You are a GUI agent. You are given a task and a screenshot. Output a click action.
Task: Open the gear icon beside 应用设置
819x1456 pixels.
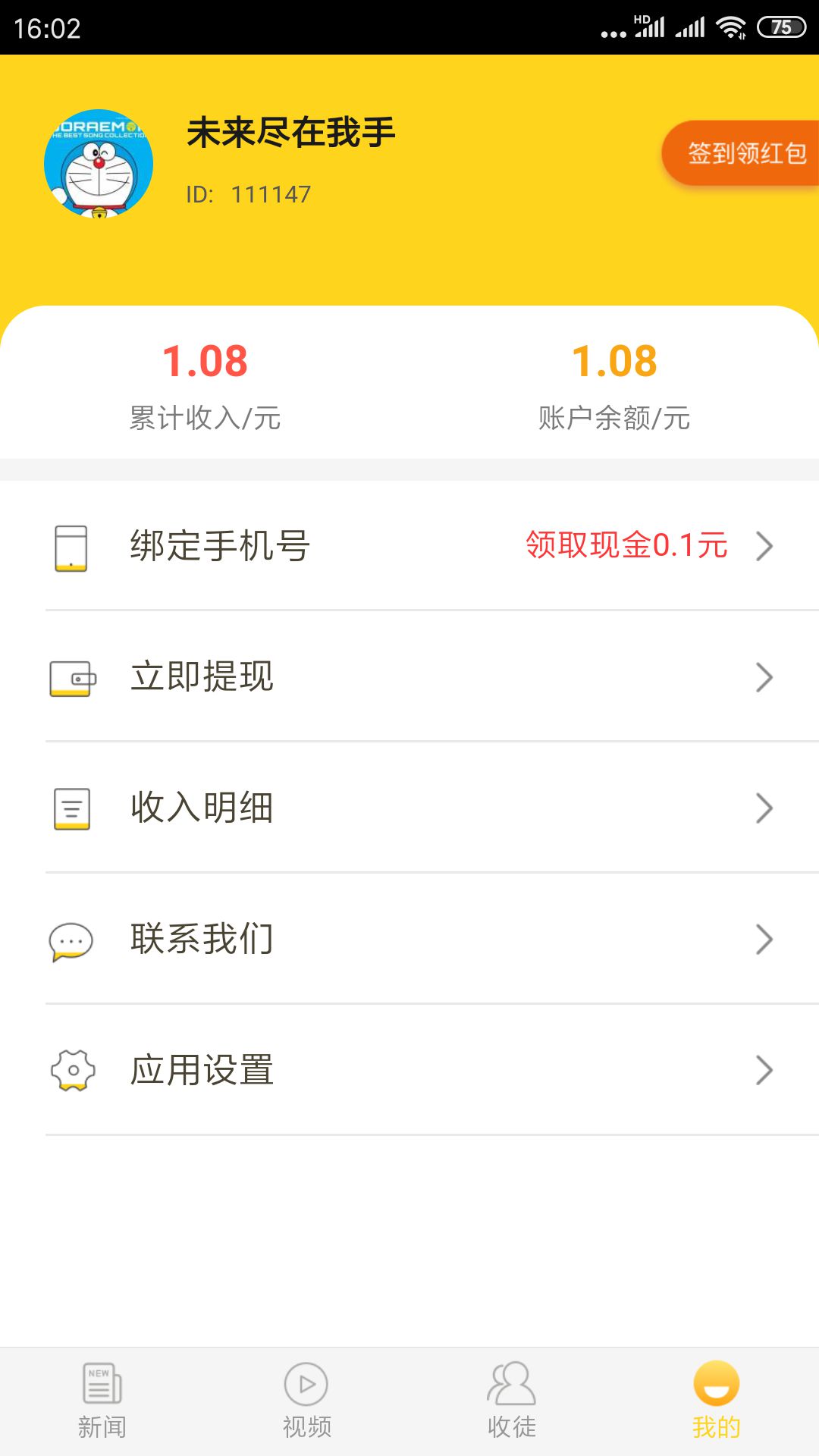(71, 1070)
